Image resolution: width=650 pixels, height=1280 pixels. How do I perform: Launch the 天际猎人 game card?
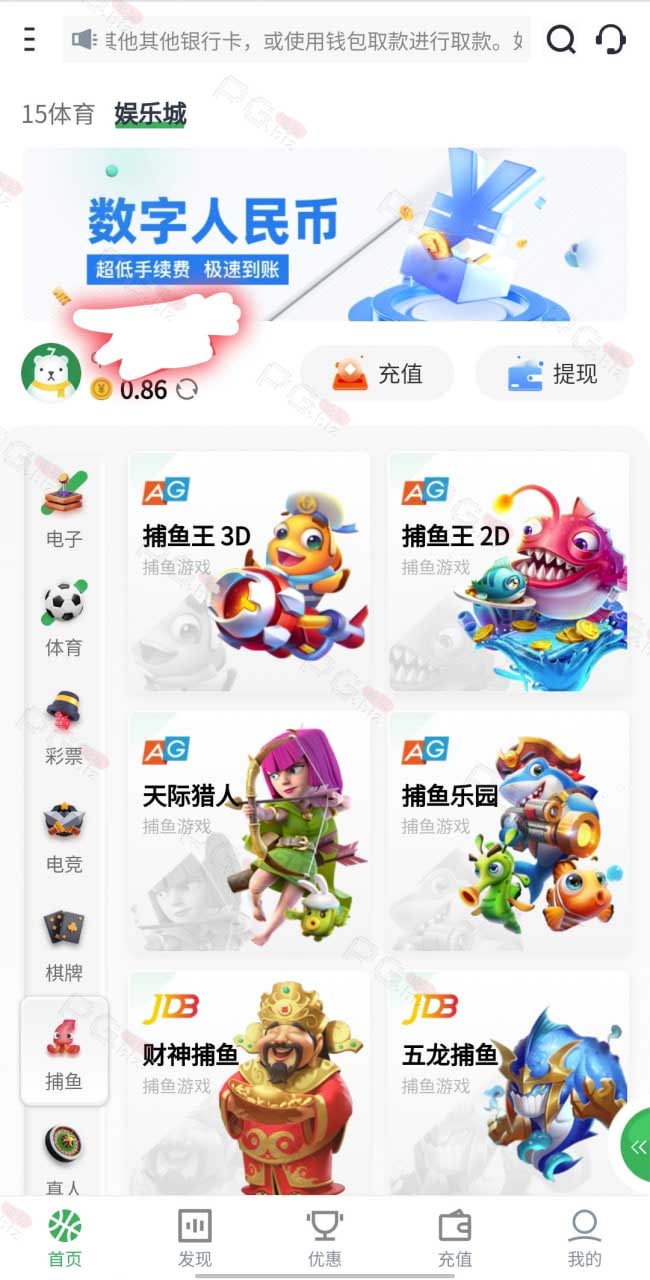(x=249, y=831)
